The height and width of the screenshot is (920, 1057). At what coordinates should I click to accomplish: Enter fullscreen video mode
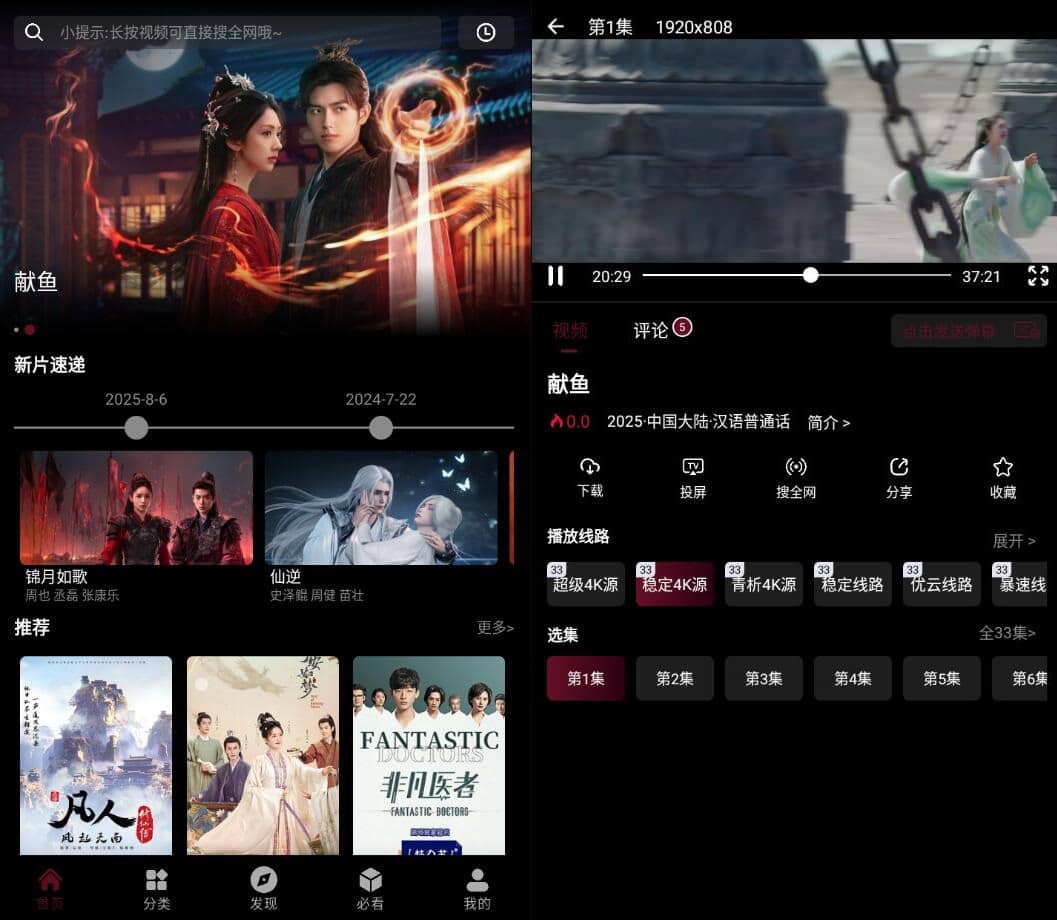click(x=1038, y=276)
